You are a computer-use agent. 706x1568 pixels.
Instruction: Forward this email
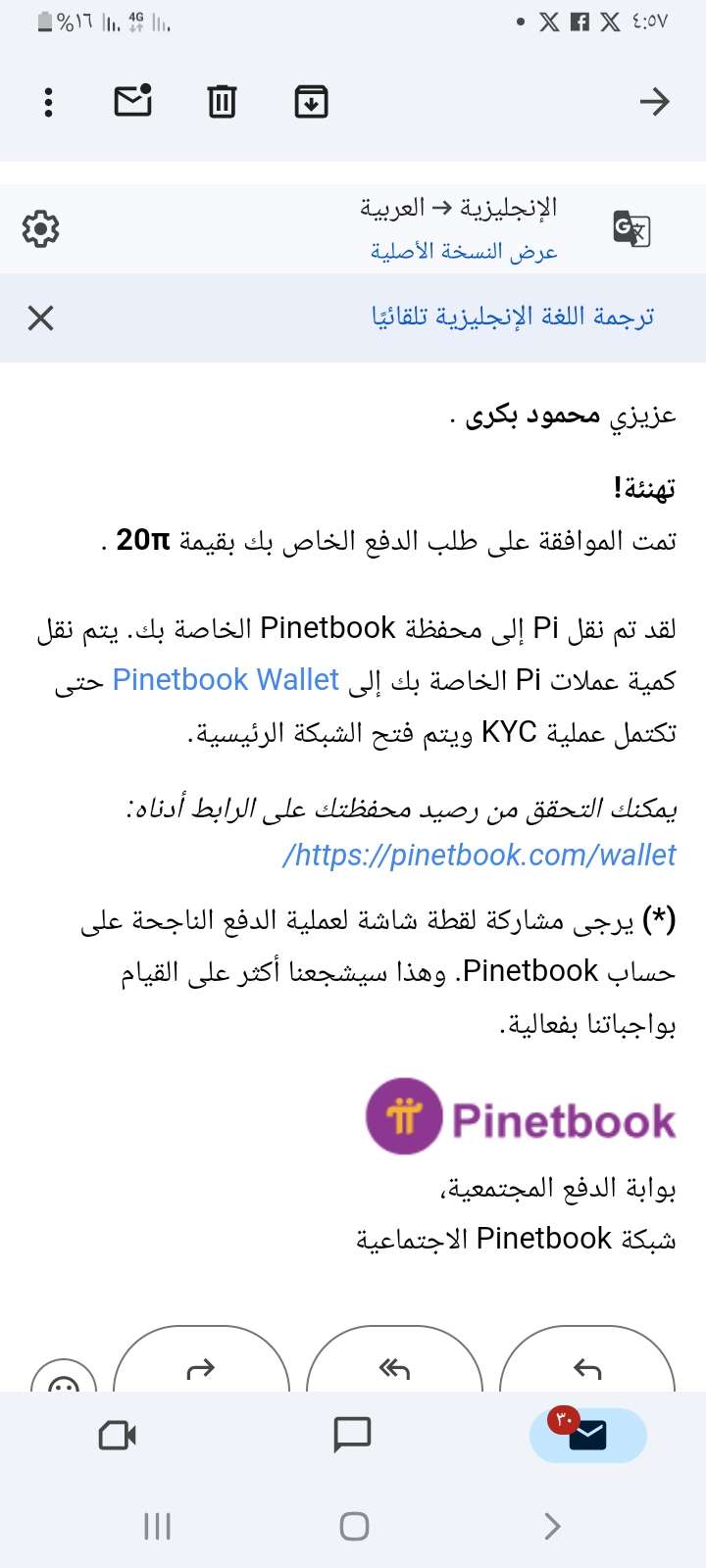[201, 1369]
